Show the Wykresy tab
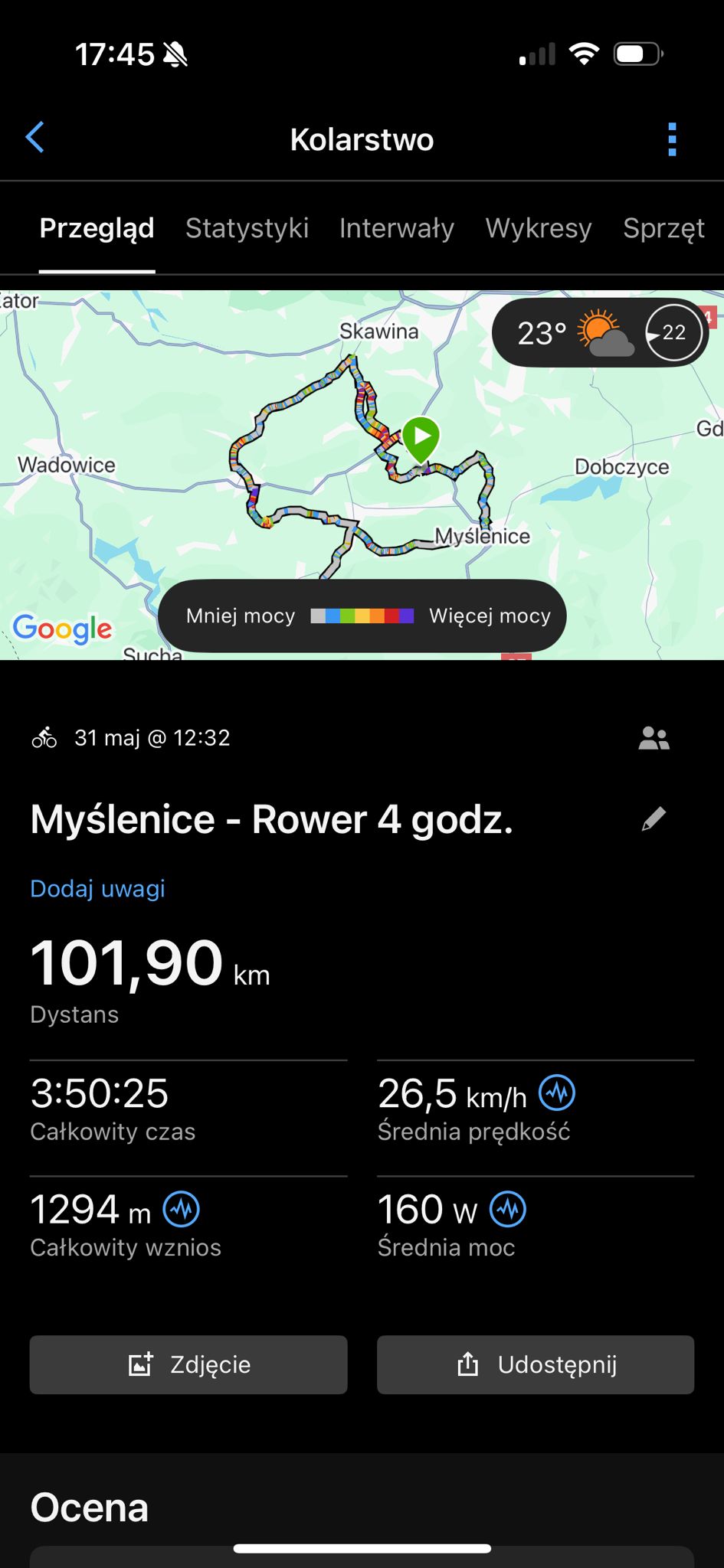The image size is (724, 1568). [539, 228]
